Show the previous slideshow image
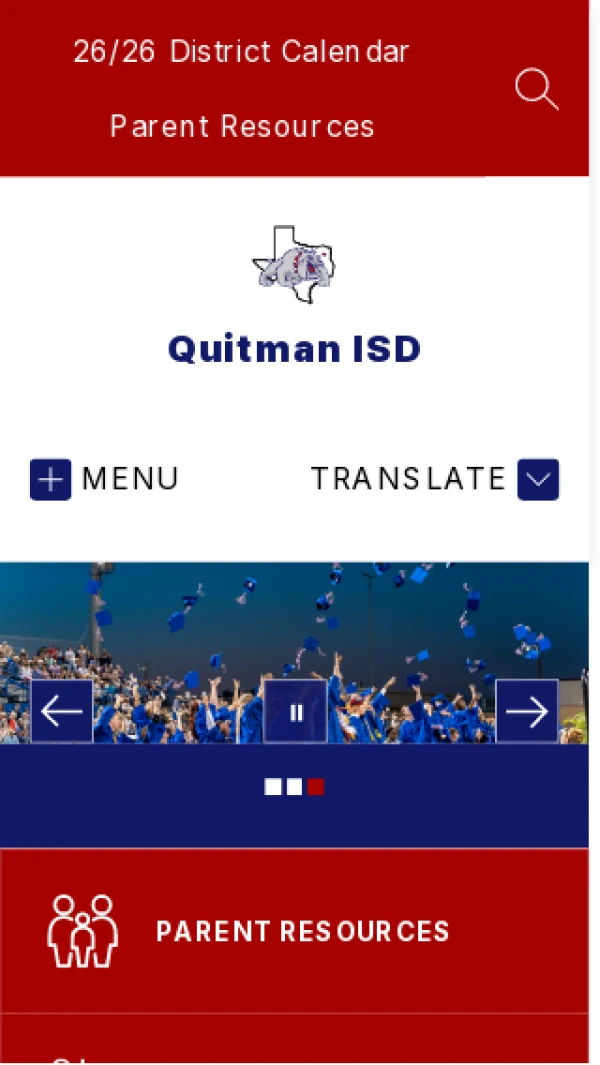This screenshot has height=1065, width=600. tap(62, 712)
